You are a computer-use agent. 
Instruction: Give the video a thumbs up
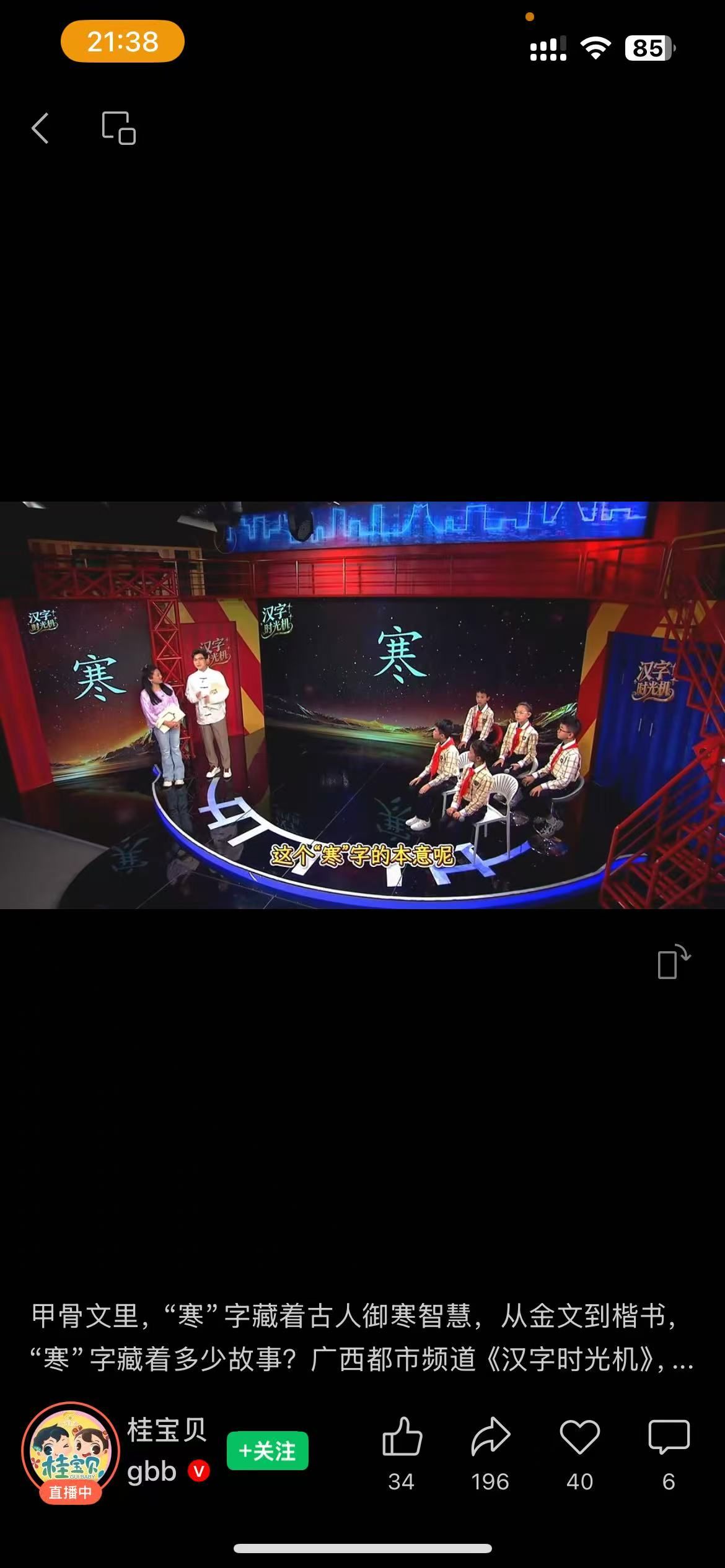(402, 1437)
